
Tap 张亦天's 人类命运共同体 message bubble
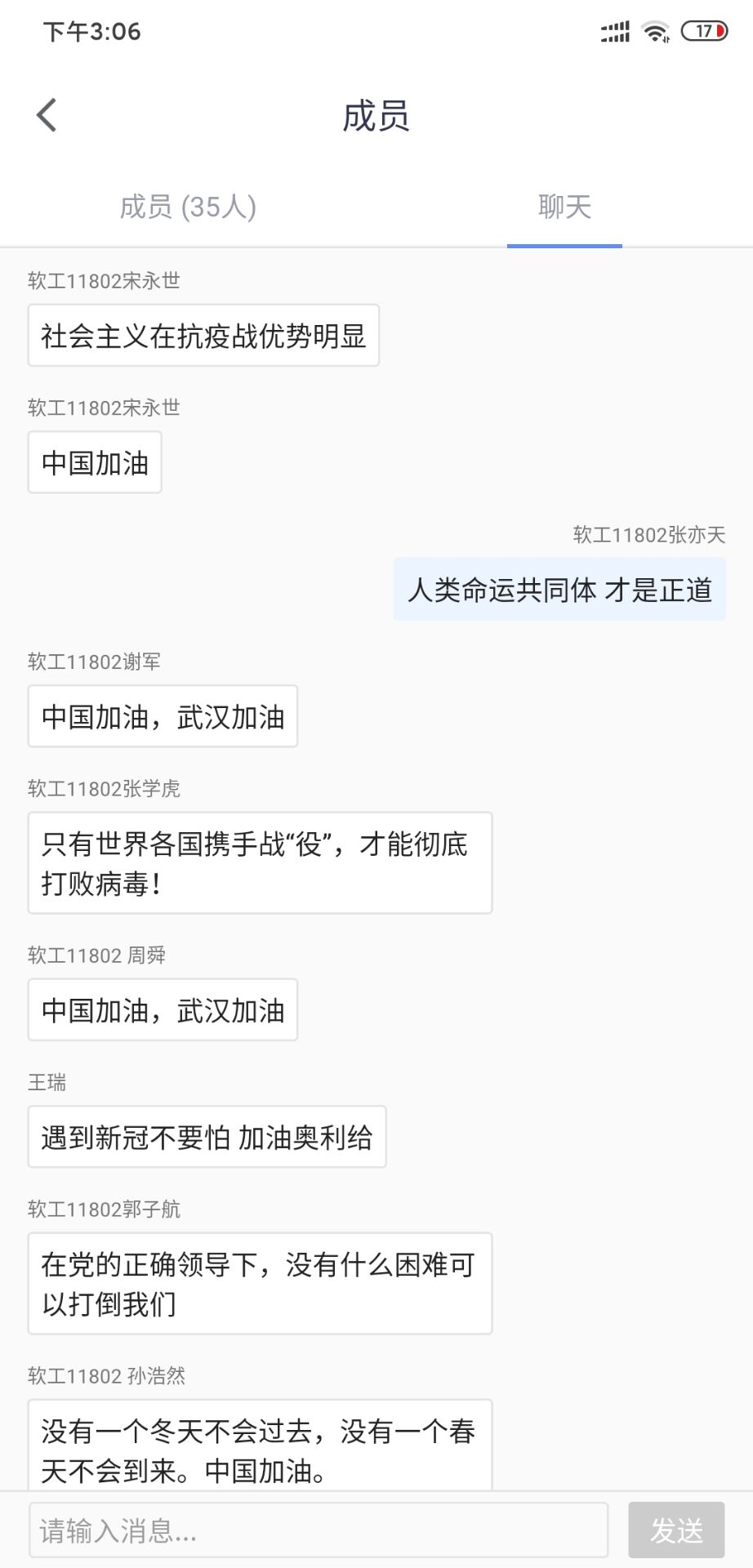560,590
